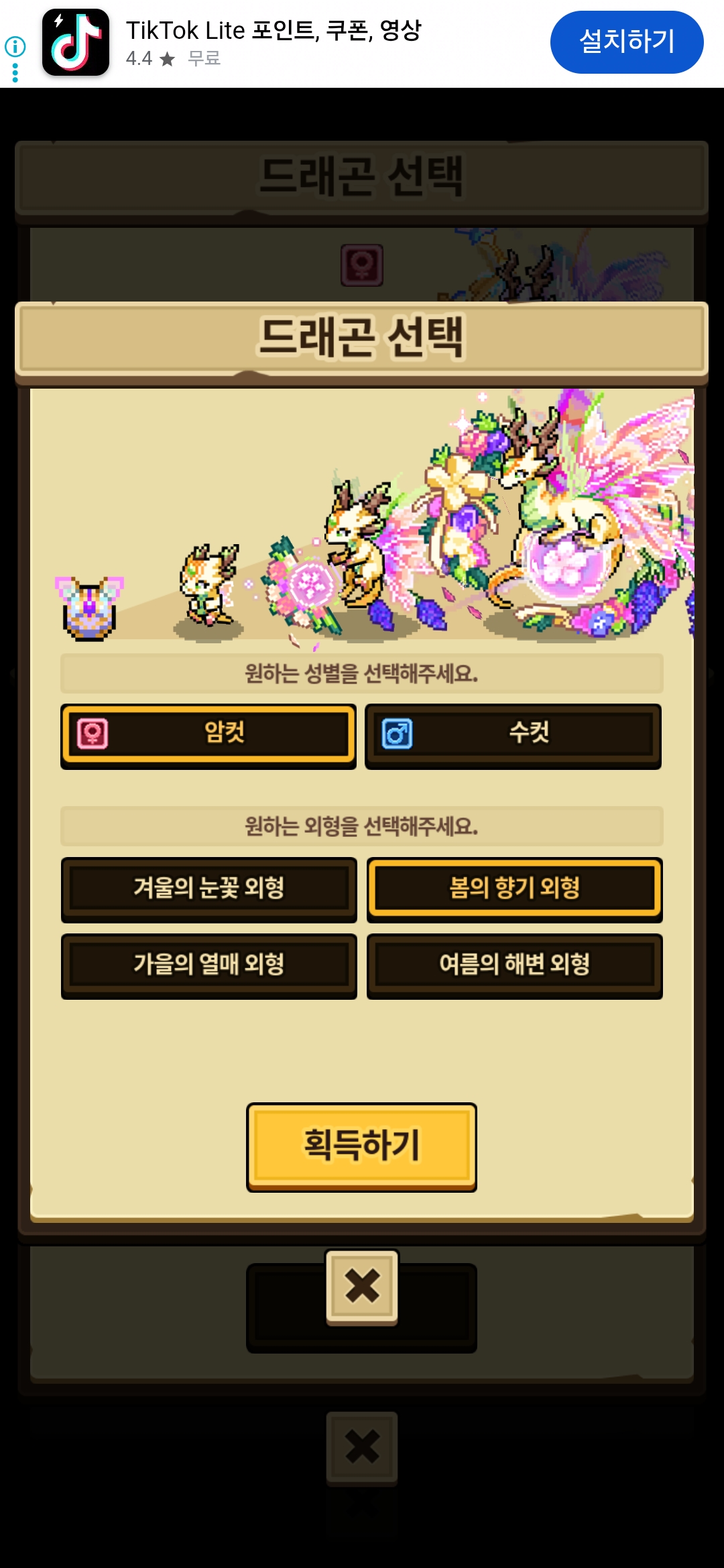Viewport: 724px width, 1568px height.
Task: Choose the 가을의 열매 외형 appearance
Action: tap(208, 965)
